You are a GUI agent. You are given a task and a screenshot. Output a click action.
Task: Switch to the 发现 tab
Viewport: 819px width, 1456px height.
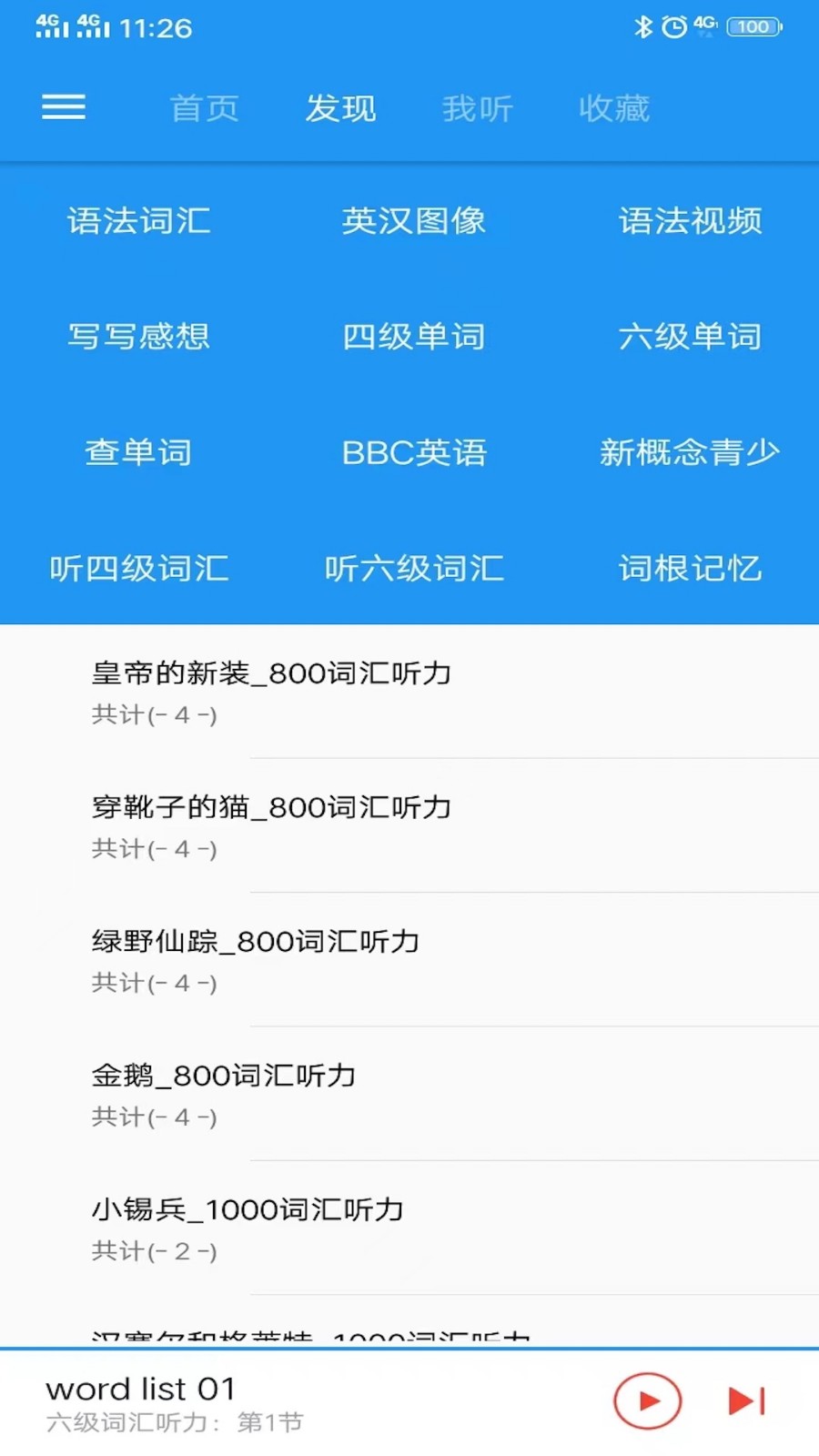click(340, 107)
